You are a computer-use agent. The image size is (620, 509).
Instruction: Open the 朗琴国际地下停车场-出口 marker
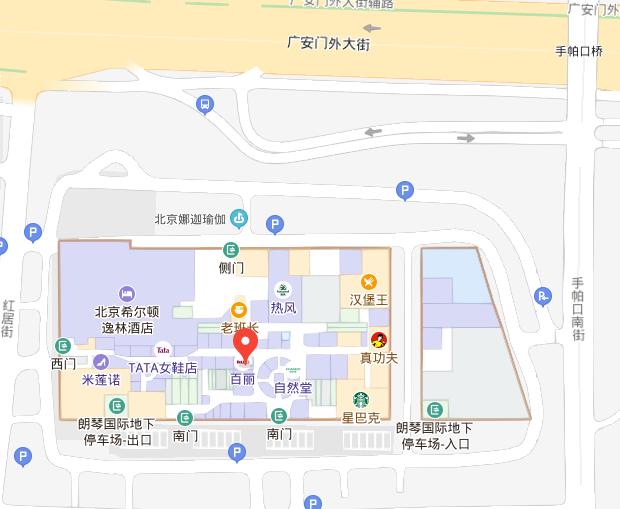pos(116,405)
